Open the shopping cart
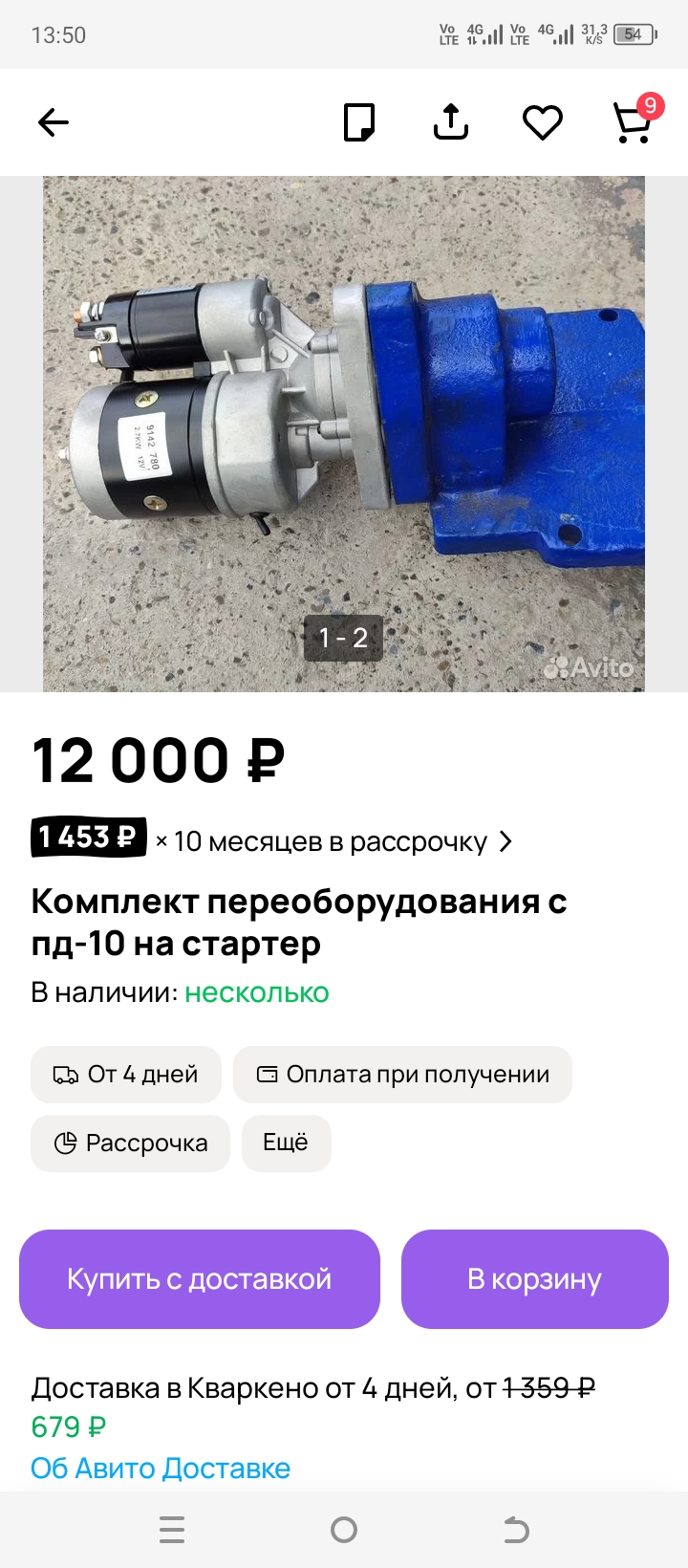Screen dimensions: 688x1568 click(x=632, y=122)
